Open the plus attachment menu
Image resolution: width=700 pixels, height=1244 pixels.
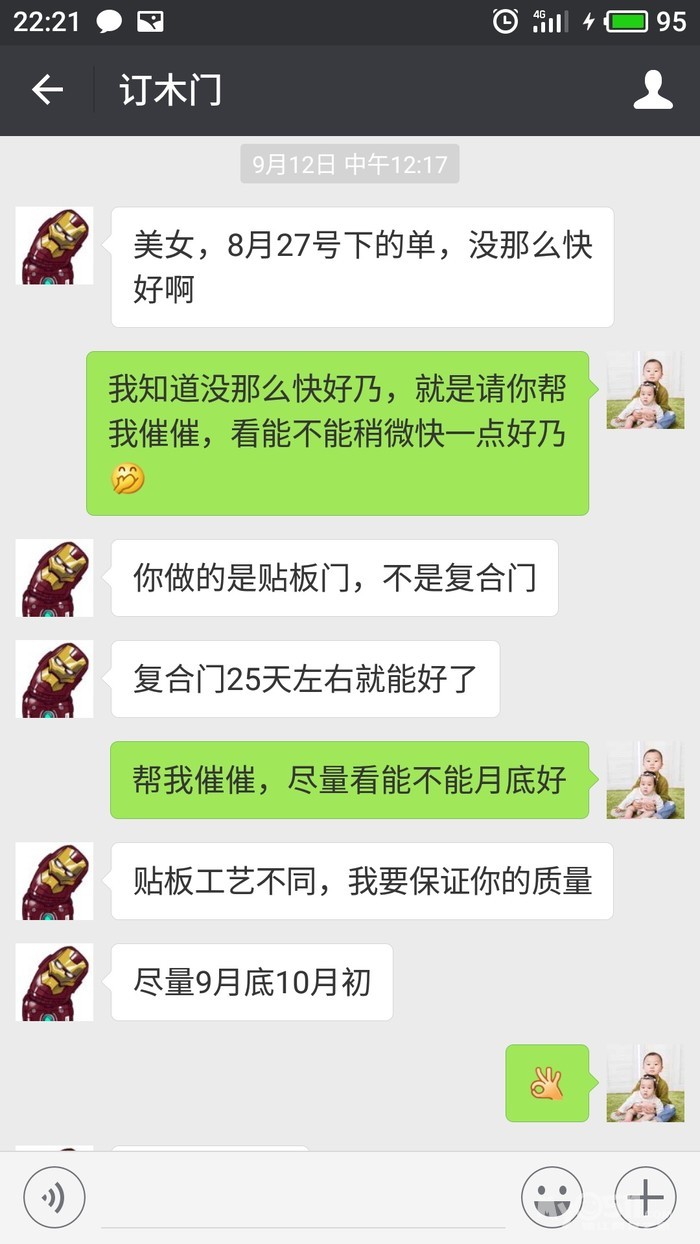(x=645, y=1197)
